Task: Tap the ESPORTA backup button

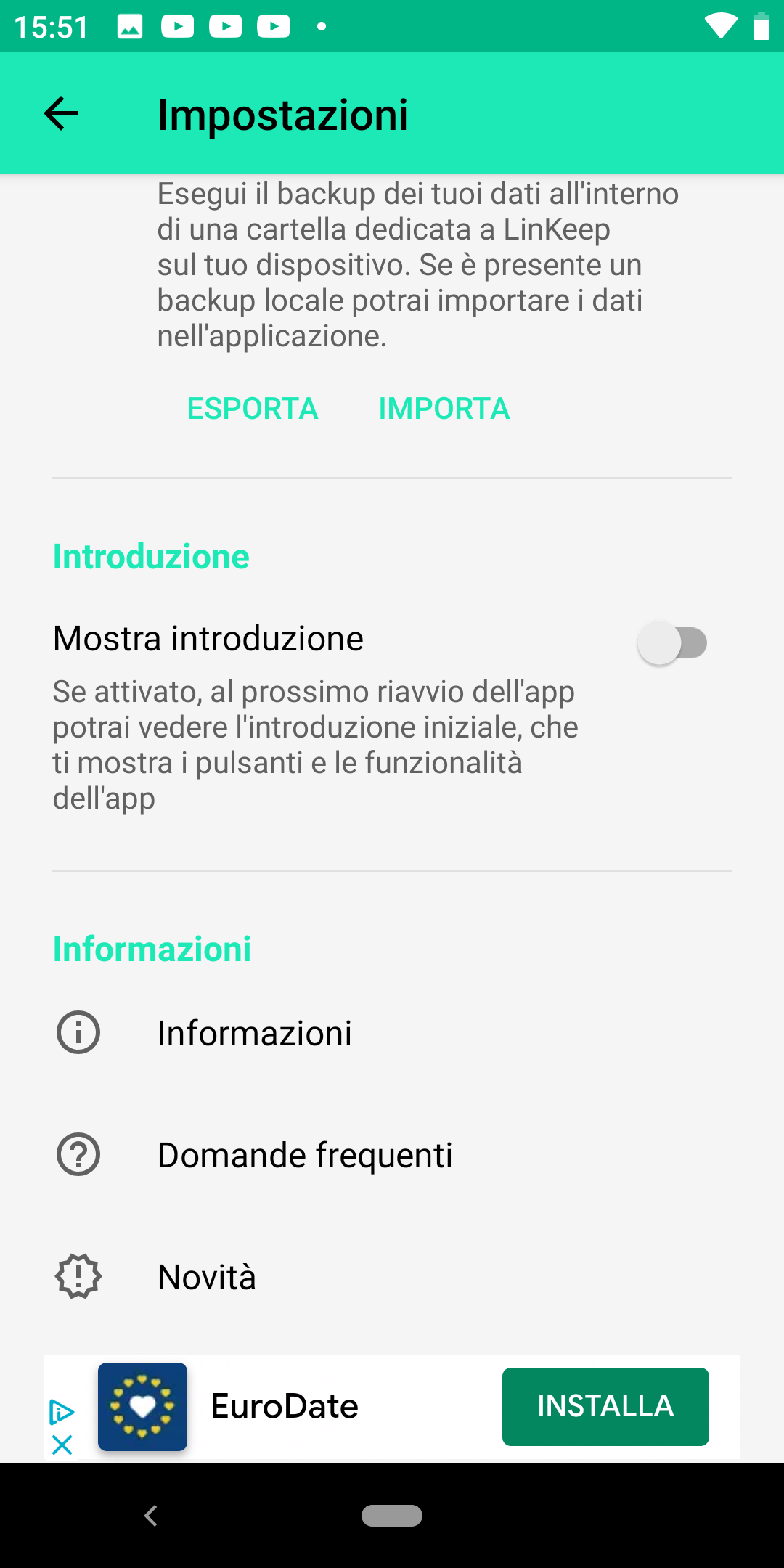Action: pos(253,409)
